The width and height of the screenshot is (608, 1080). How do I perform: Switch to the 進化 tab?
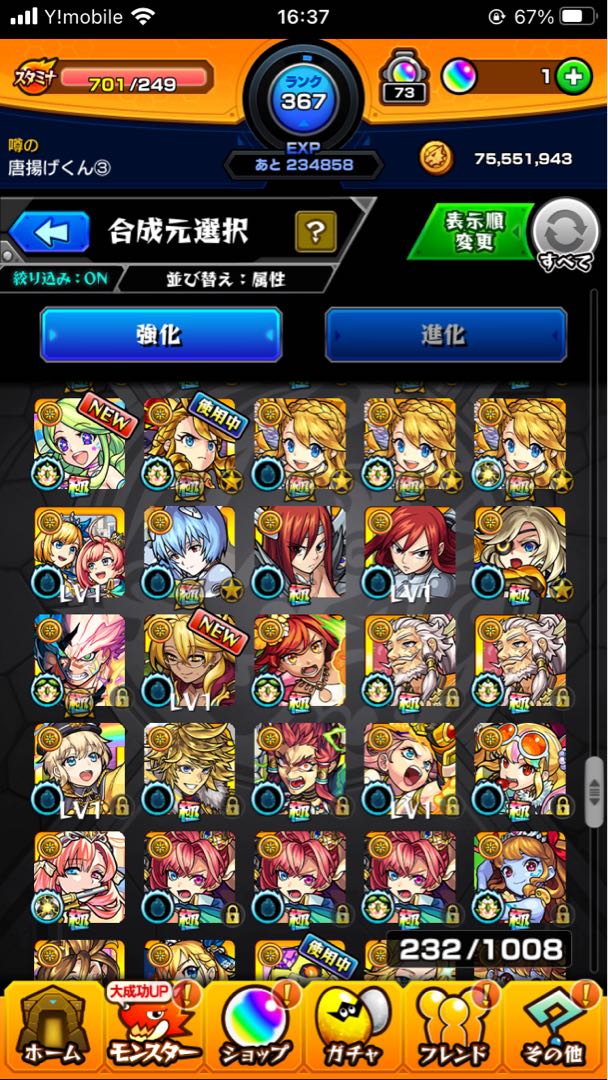[446, 334]
